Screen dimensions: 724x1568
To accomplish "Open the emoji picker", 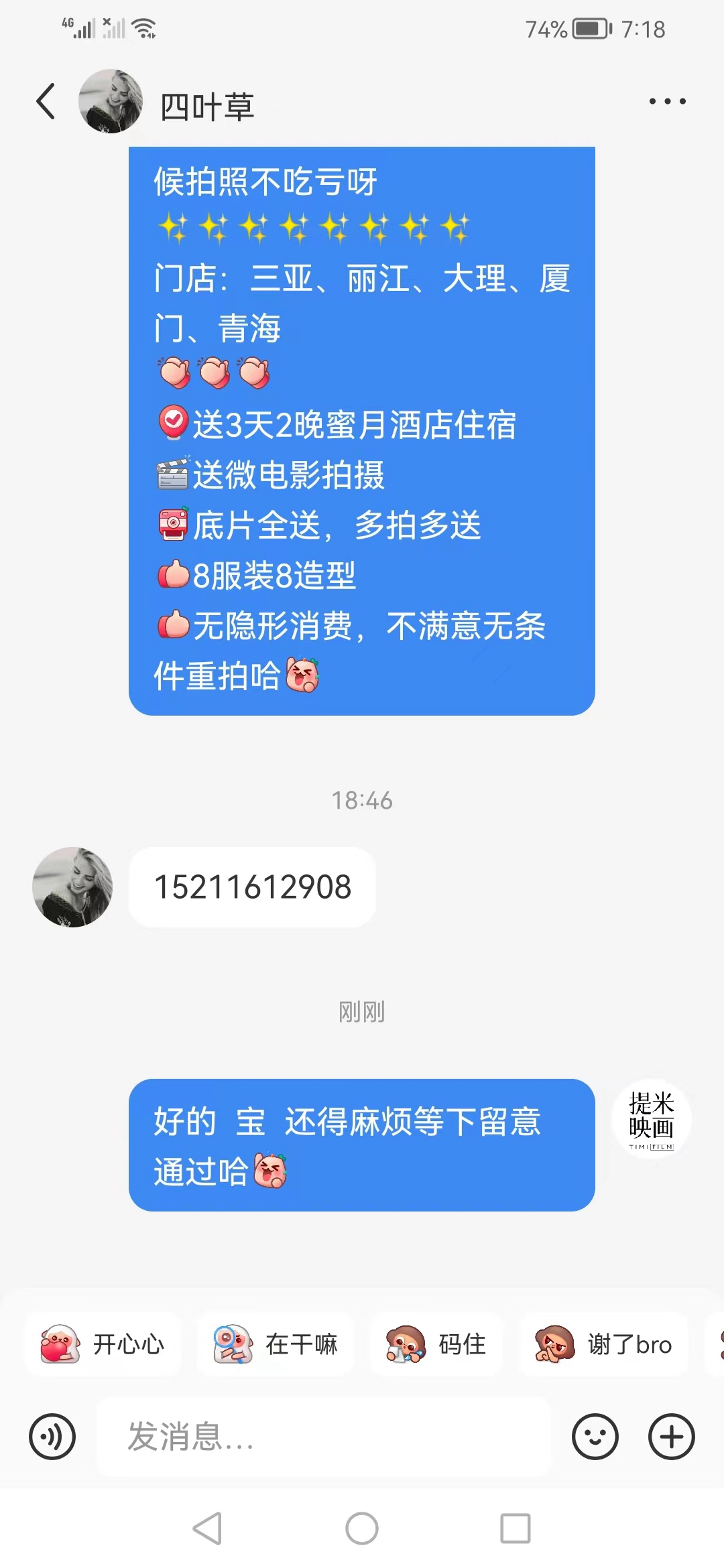I will click(x=595, y=1437).
